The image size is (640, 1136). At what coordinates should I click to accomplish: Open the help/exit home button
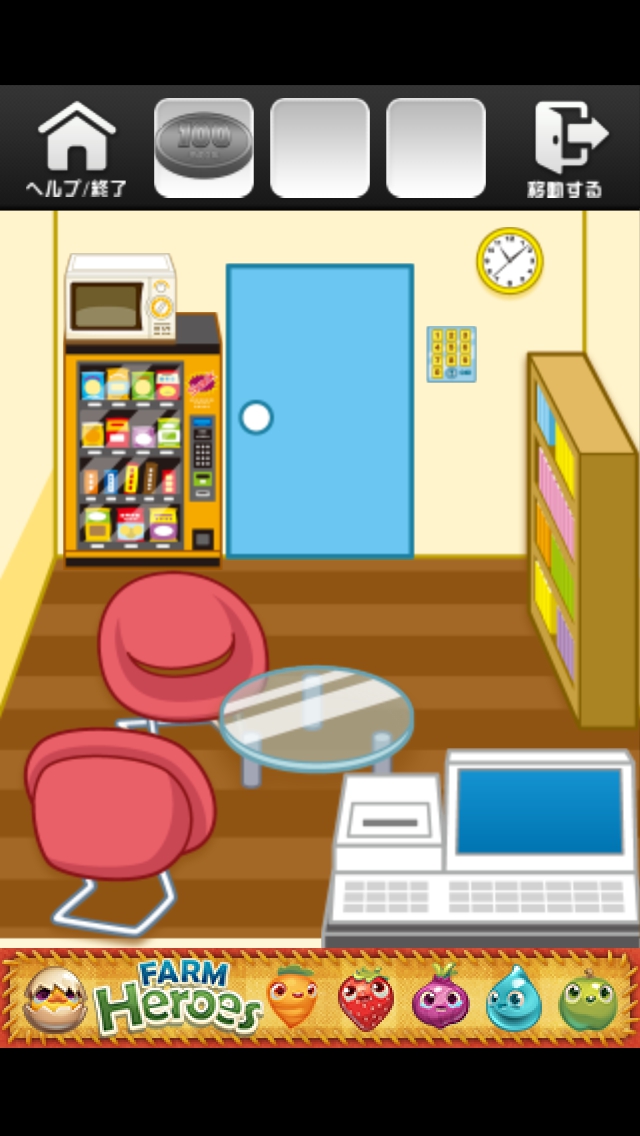[x=77, y=150]
